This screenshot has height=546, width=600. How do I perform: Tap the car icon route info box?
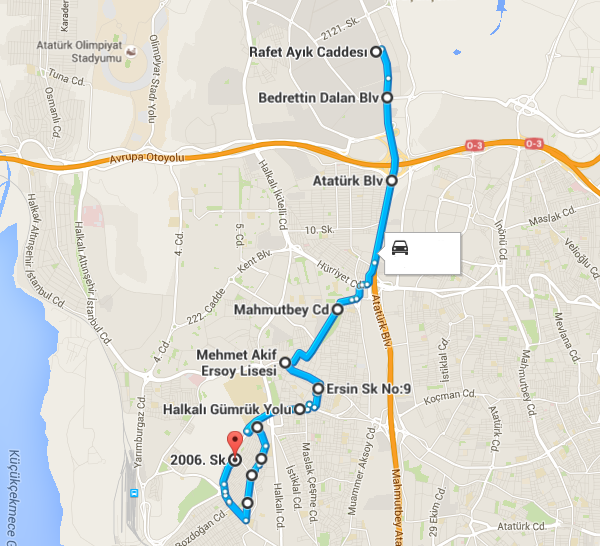417,252
